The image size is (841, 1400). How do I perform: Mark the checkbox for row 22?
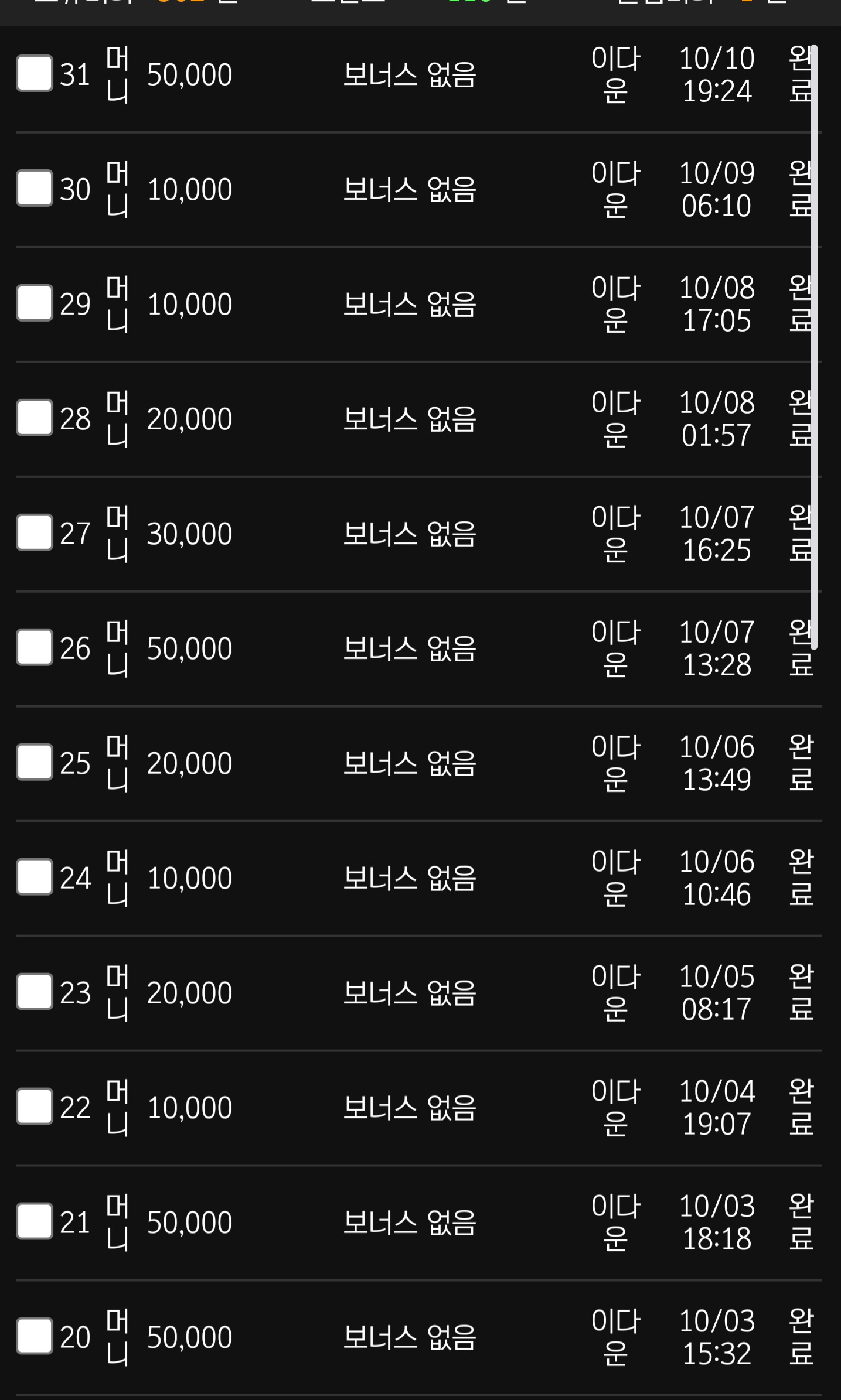(x=35, y=1107)
